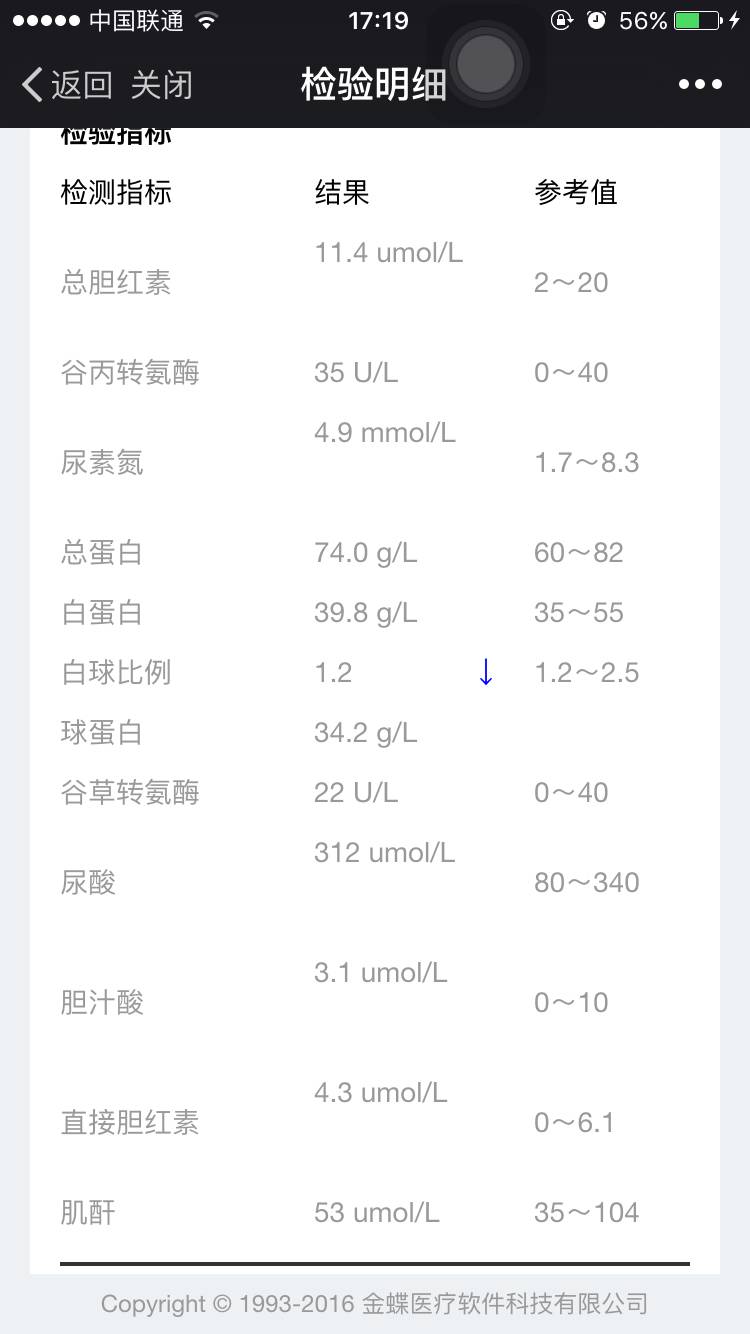Image resolution: width=750 pixels, height=1334 pixels.
Task: Open the three-dot overflow menu
Action: [x=700, y=85]
